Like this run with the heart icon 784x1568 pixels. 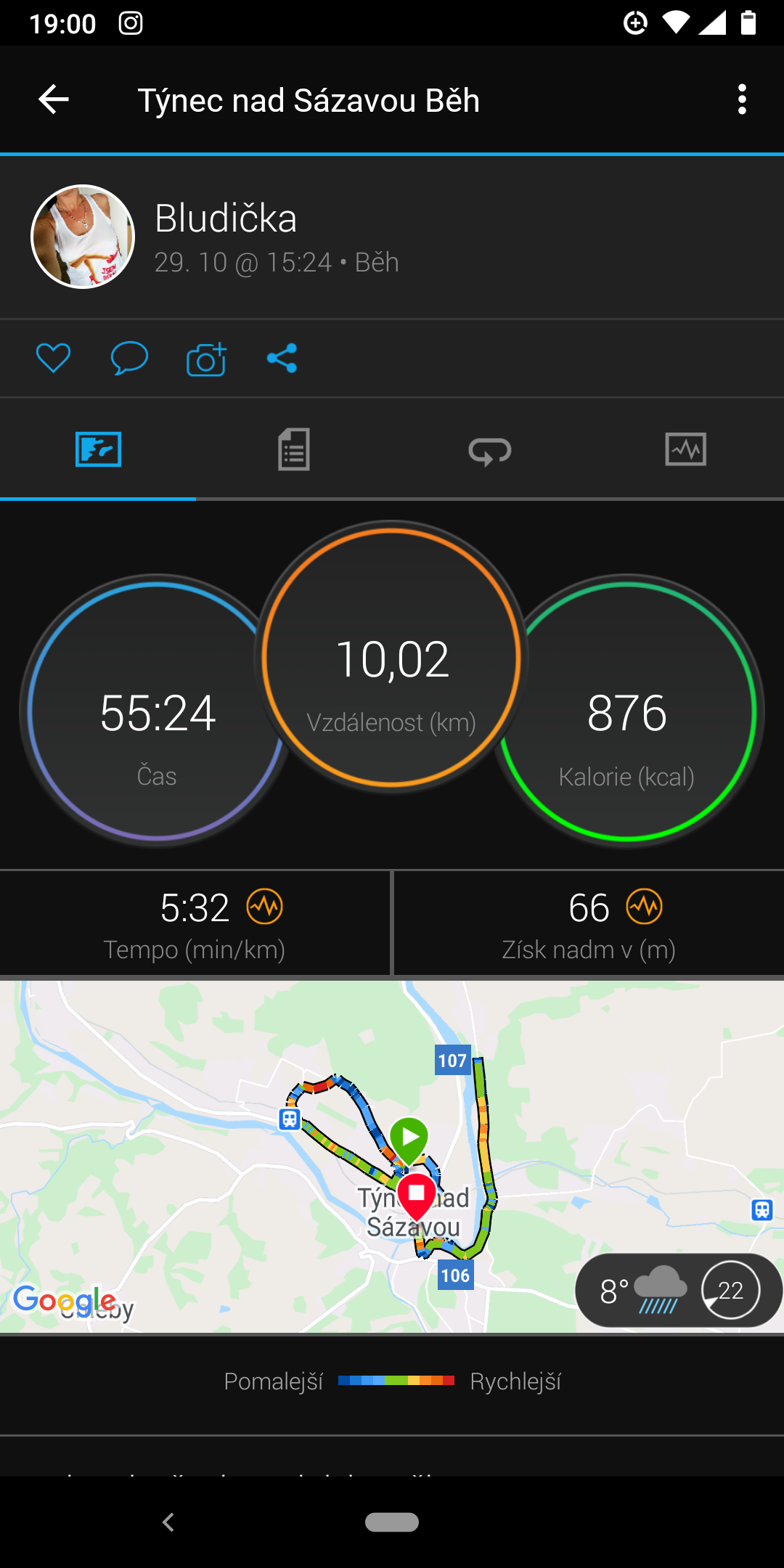coord(54,358)
